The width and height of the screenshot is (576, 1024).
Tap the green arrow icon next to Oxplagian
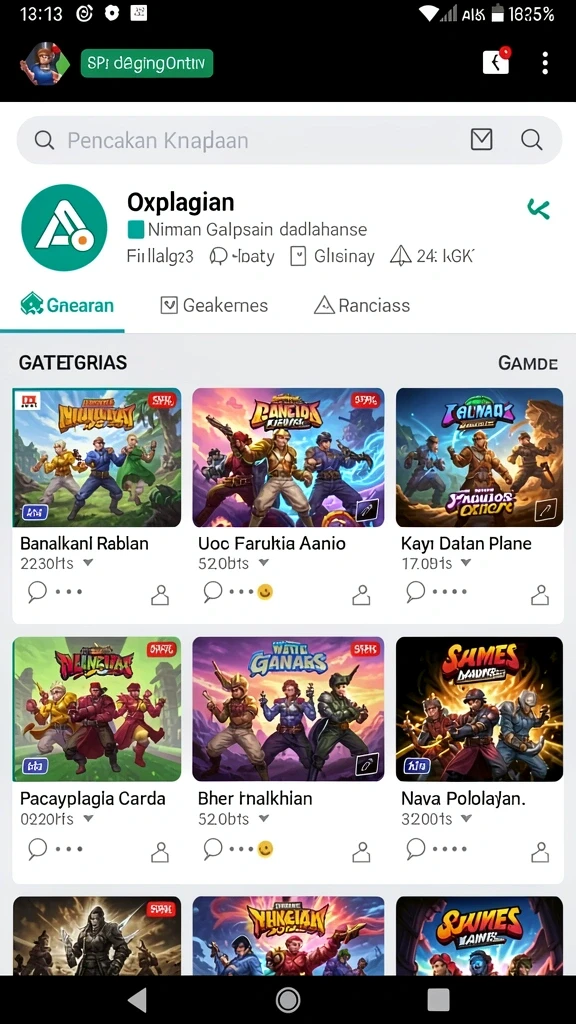pyautogui.click(x=539, y=209)
